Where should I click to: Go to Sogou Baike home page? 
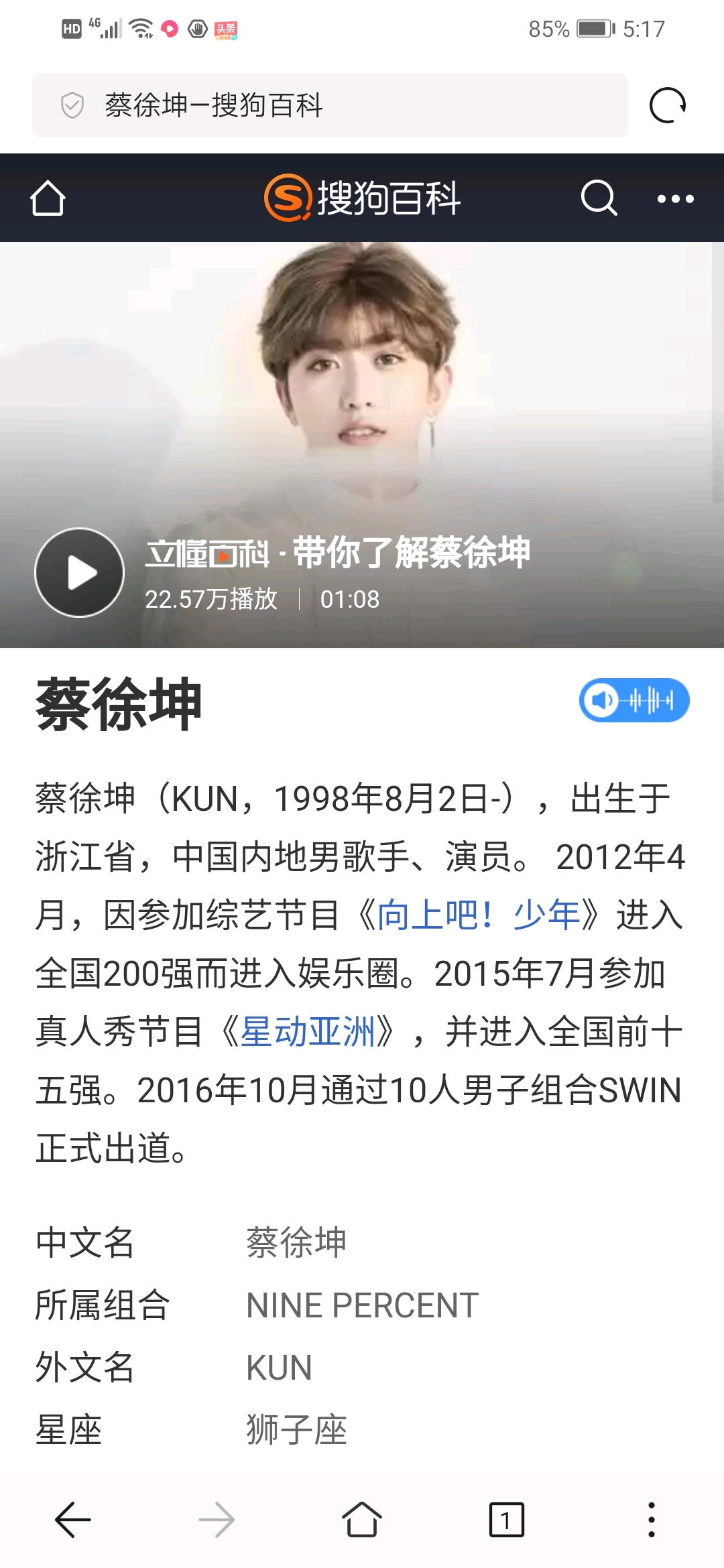pos(48,198)
